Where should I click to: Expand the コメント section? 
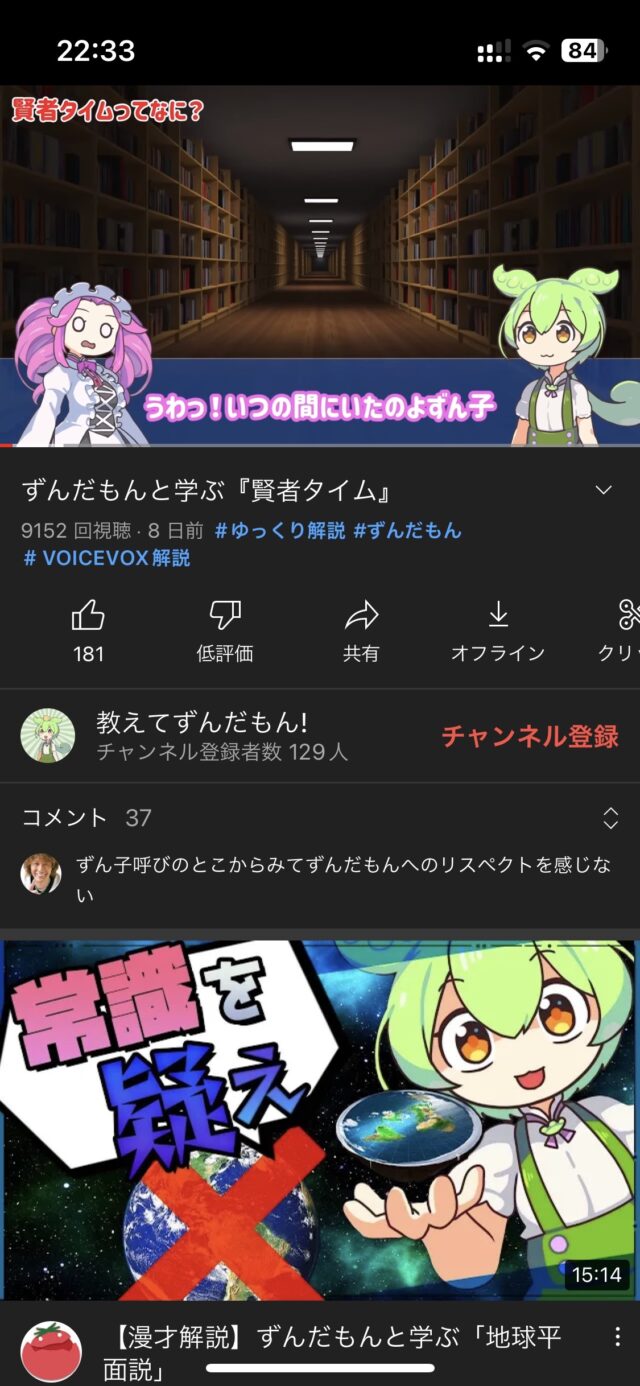pyautogui.click(x=610, y=818)
